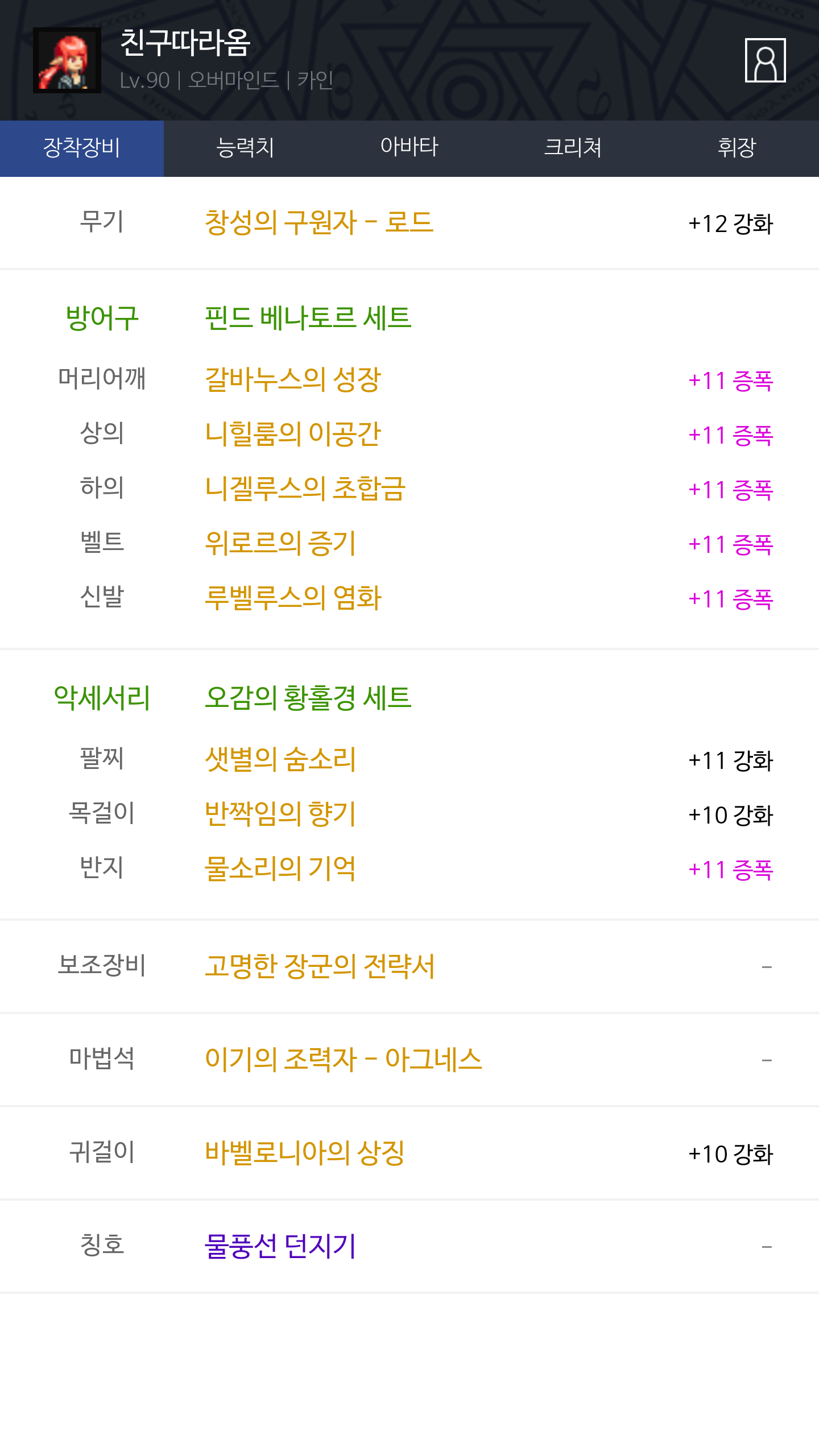Go to the 크리쳐 tab
Image resolution: width=819 pixels, height=1456 pixels.
pos(573,148)
